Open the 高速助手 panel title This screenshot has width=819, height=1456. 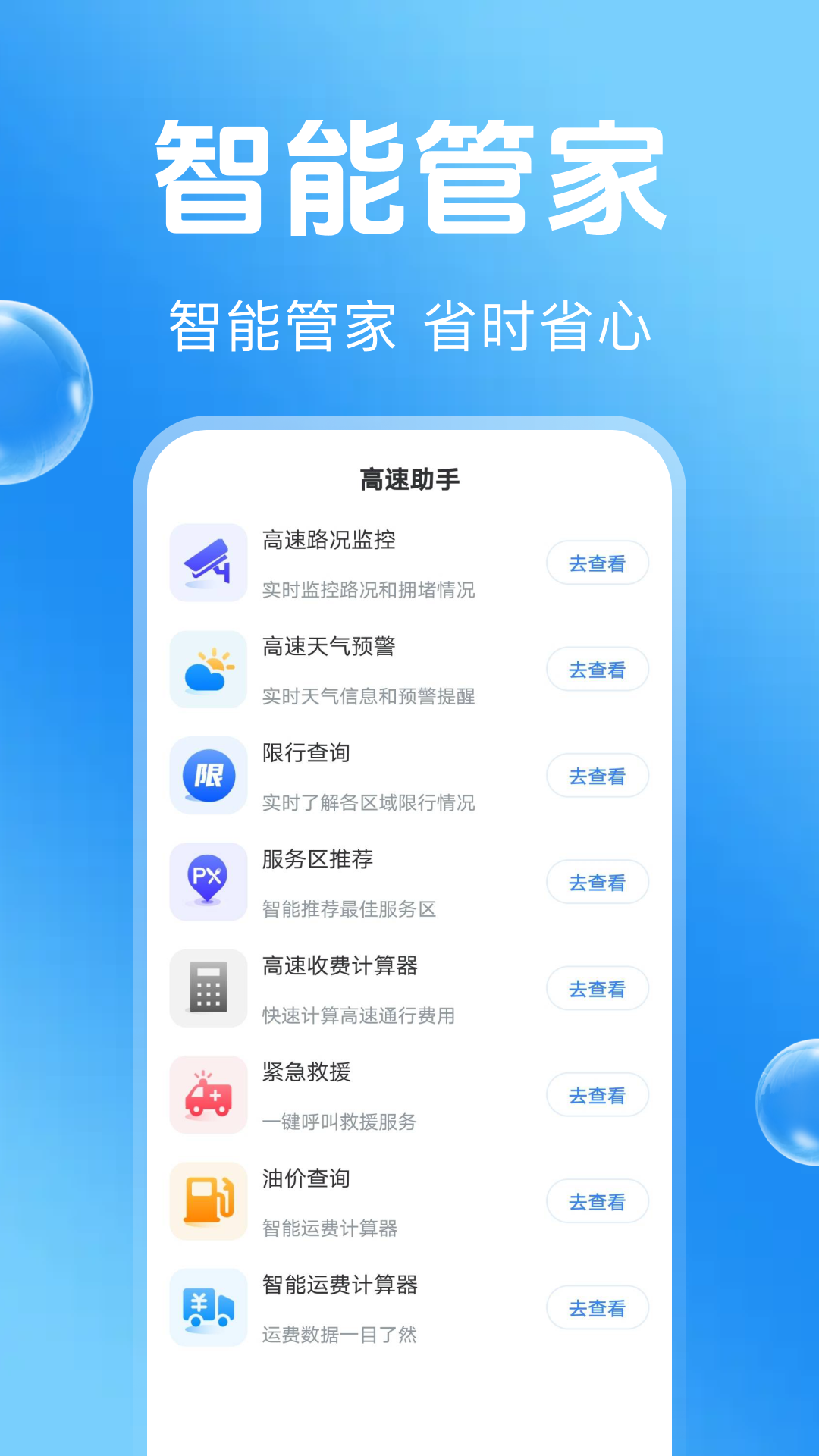409,478
